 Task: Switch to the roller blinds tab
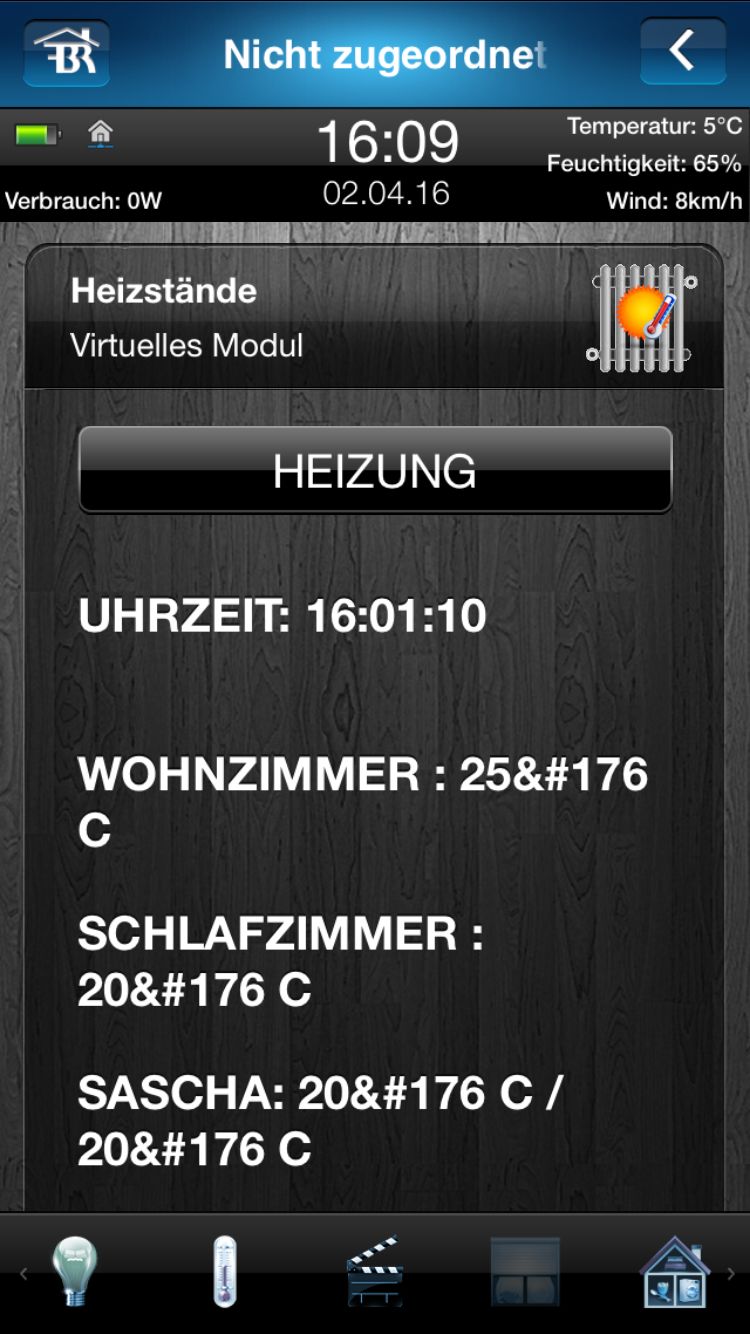pyautogui.click(x=525, y=1271)
